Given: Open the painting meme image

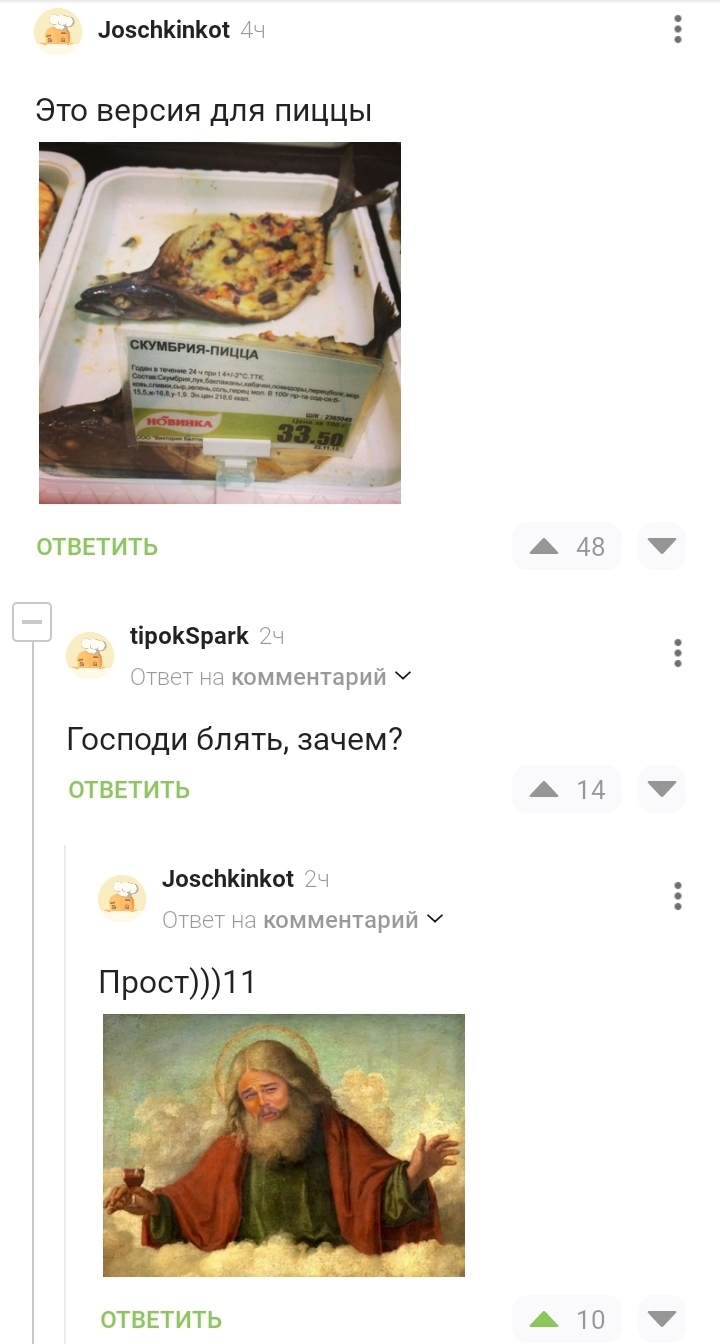Looking at the screenshot, I should pos(284,1145).
